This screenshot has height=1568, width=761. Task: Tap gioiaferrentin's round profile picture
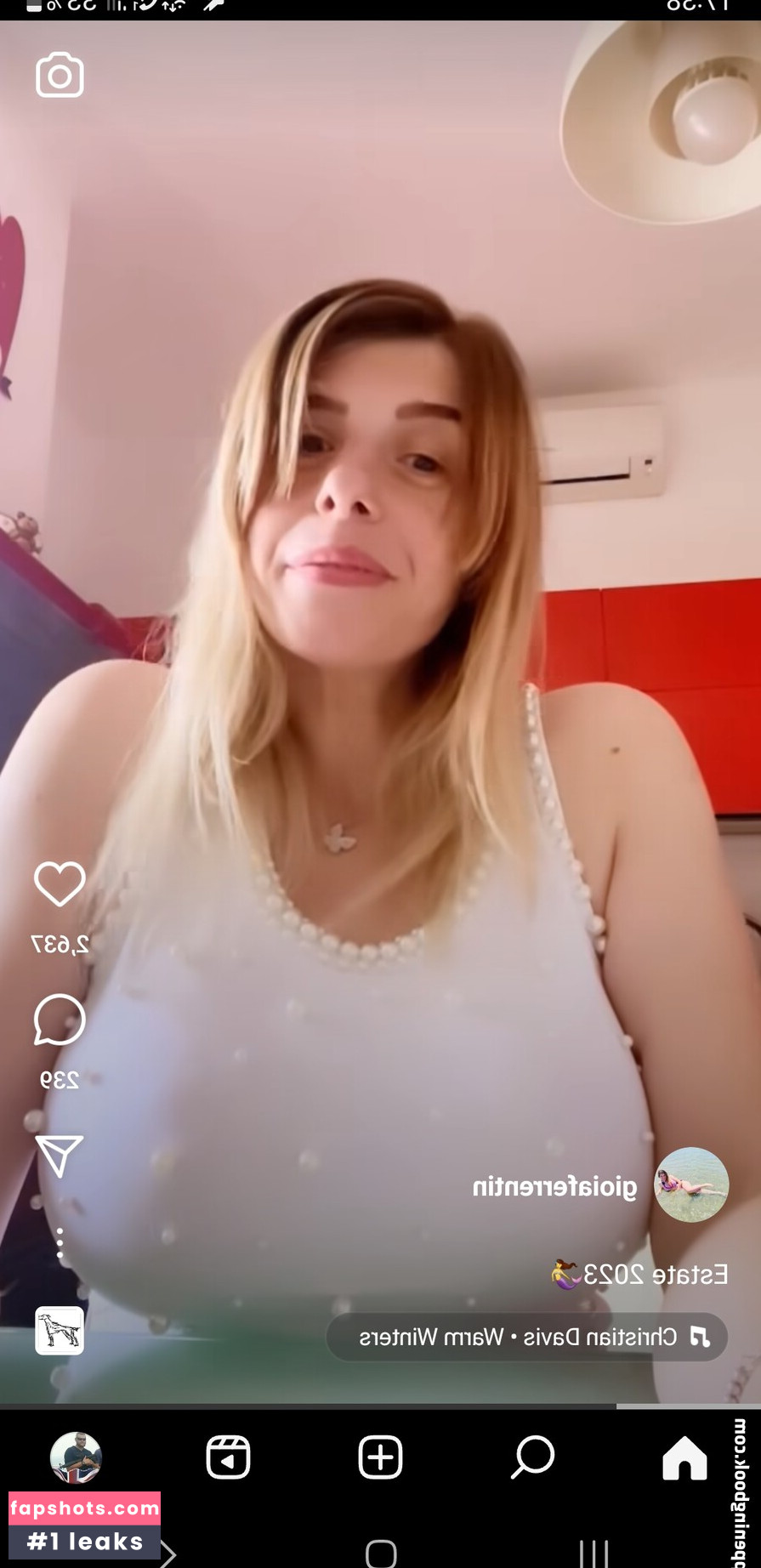click(690, 1185)
